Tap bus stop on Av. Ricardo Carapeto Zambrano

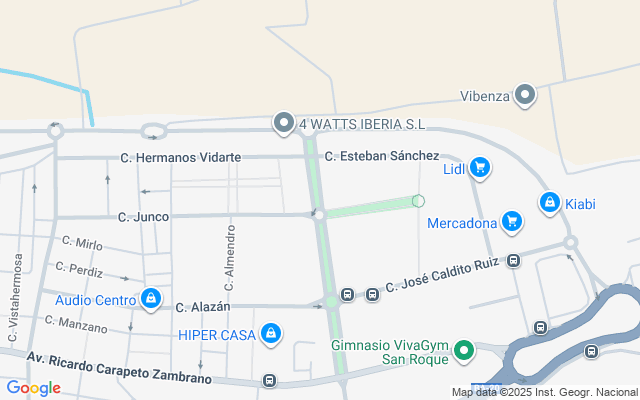coord(269,381)
